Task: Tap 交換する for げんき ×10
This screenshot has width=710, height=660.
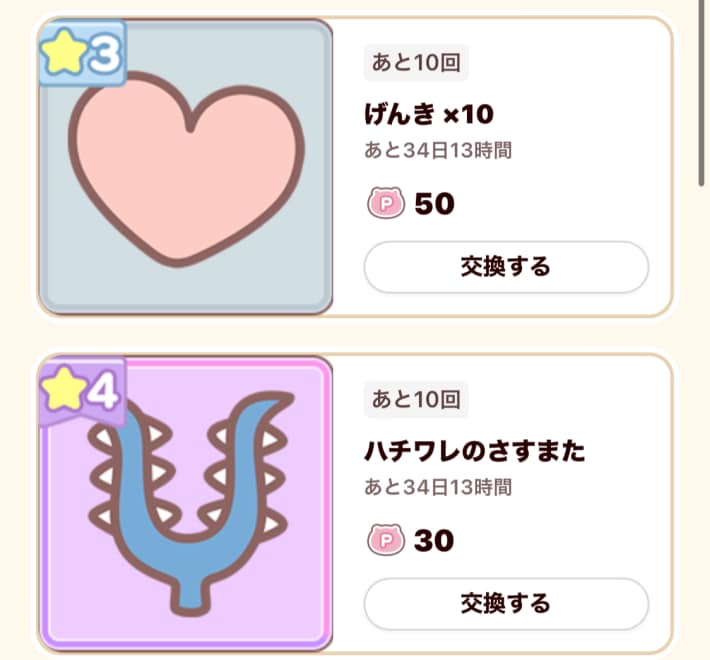Action: tap(505, 267)
